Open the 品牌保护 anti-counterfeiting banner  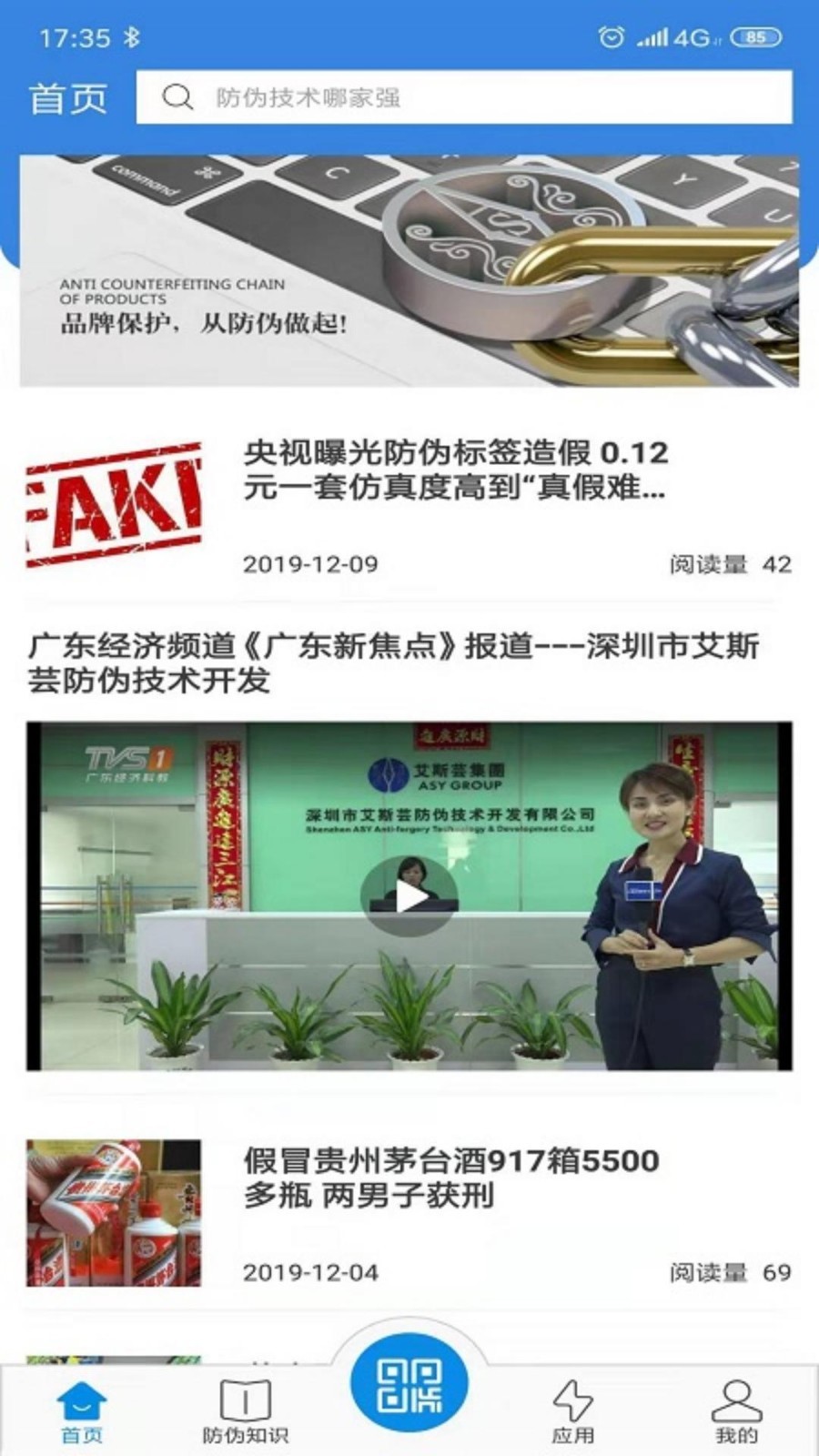point(409,270)
